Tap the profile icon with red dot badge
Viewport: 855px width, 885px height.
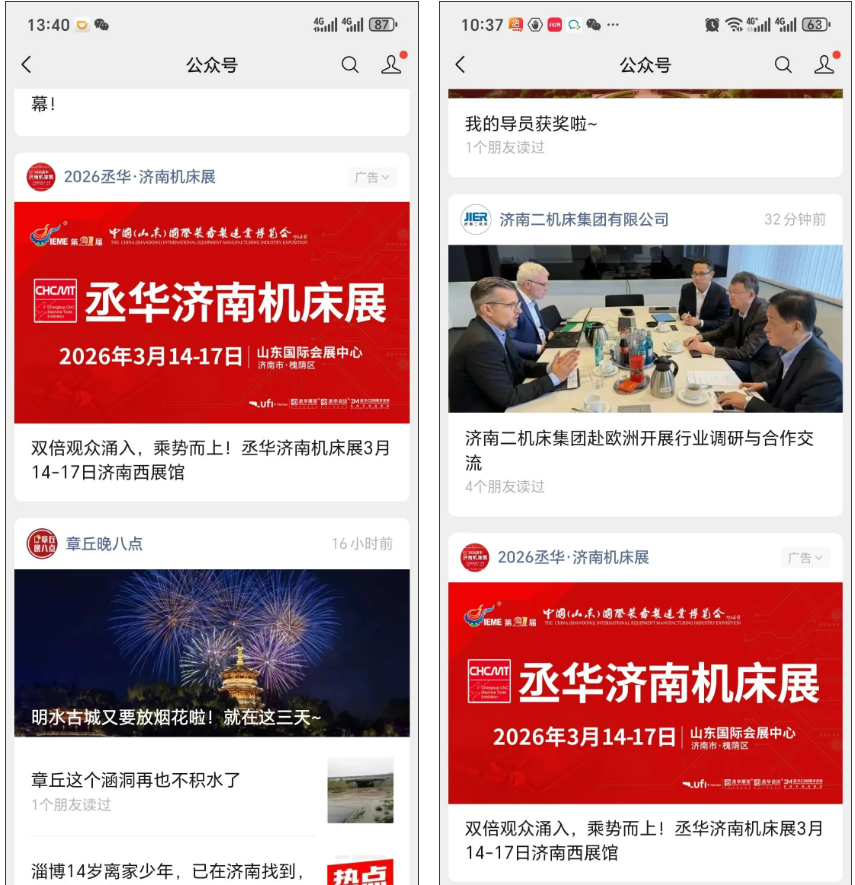tap(392, 64)
